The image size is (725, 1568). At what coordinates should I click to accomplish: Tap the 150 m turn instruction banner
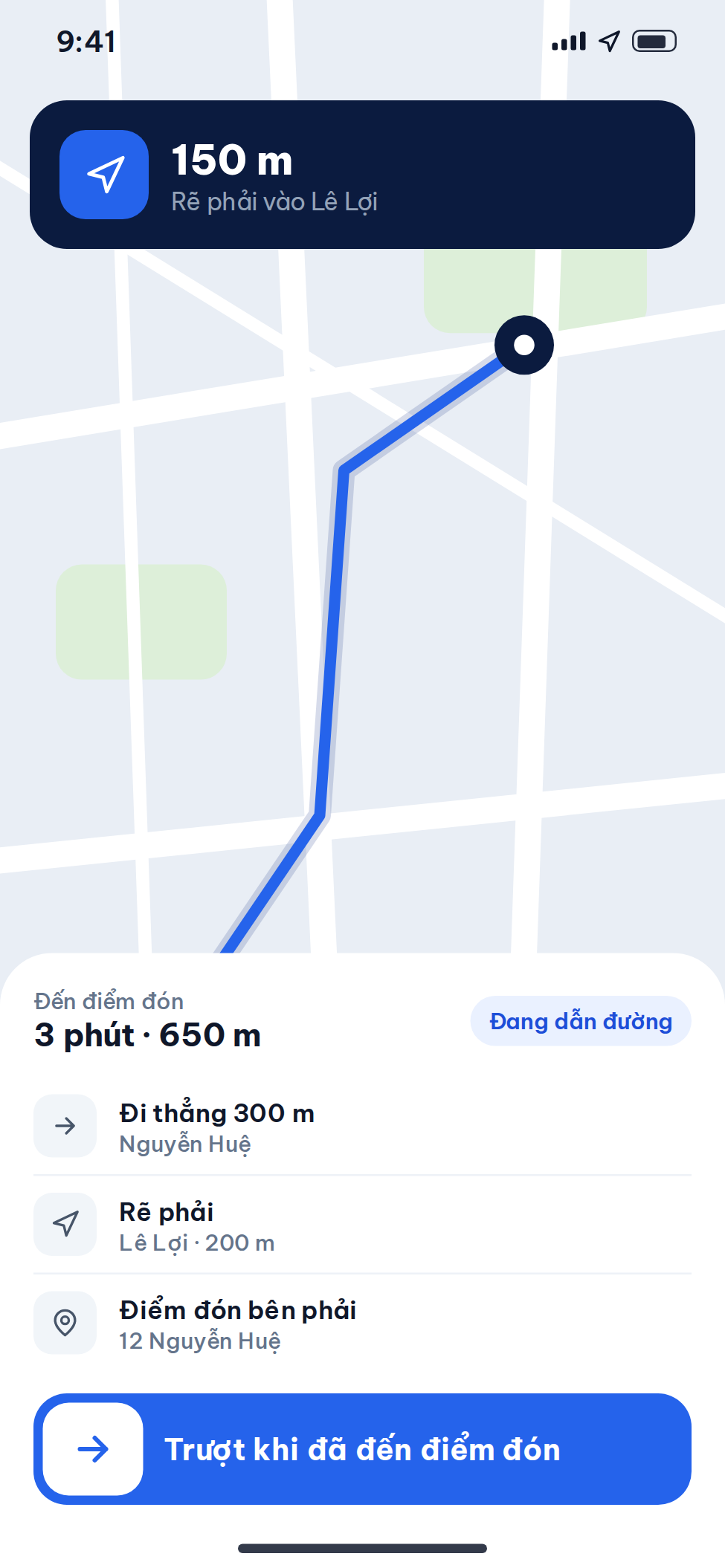[362, 175]
